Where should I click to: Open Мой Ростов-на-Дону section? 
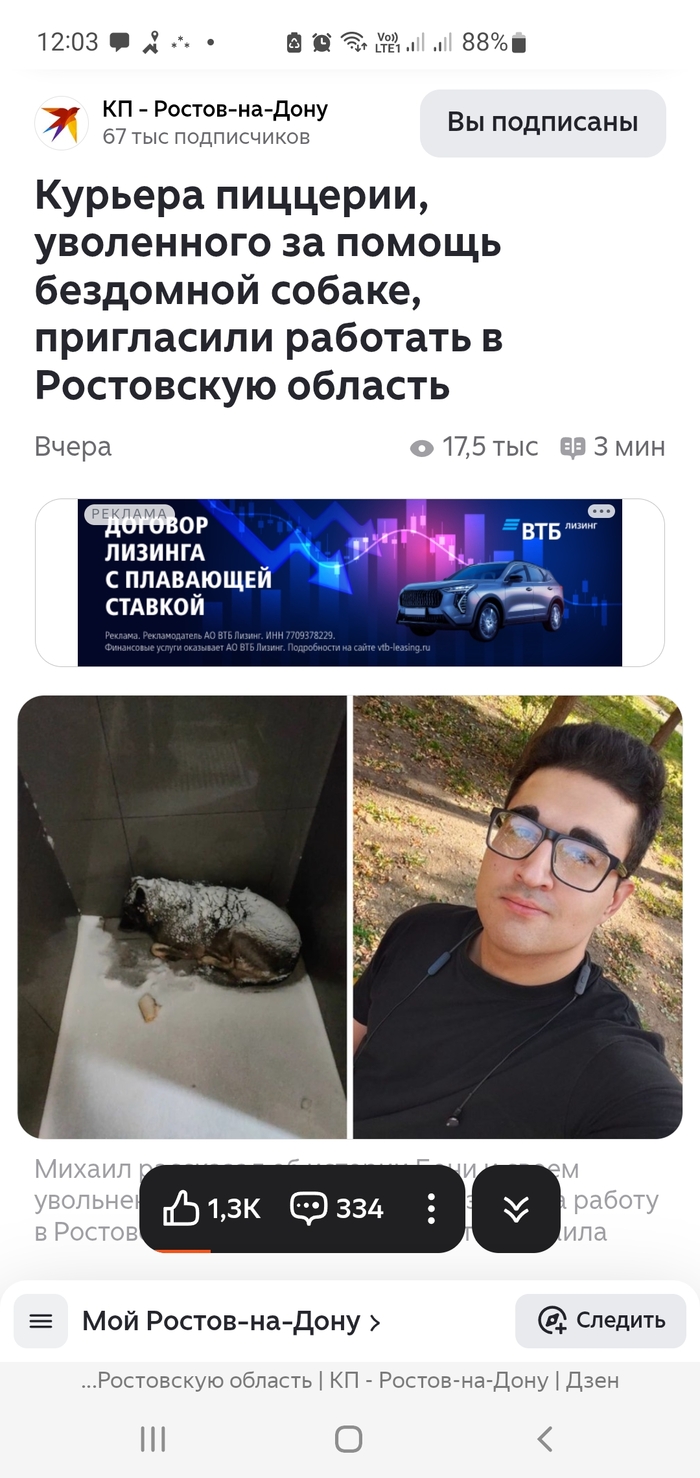tap(231, 1321)
